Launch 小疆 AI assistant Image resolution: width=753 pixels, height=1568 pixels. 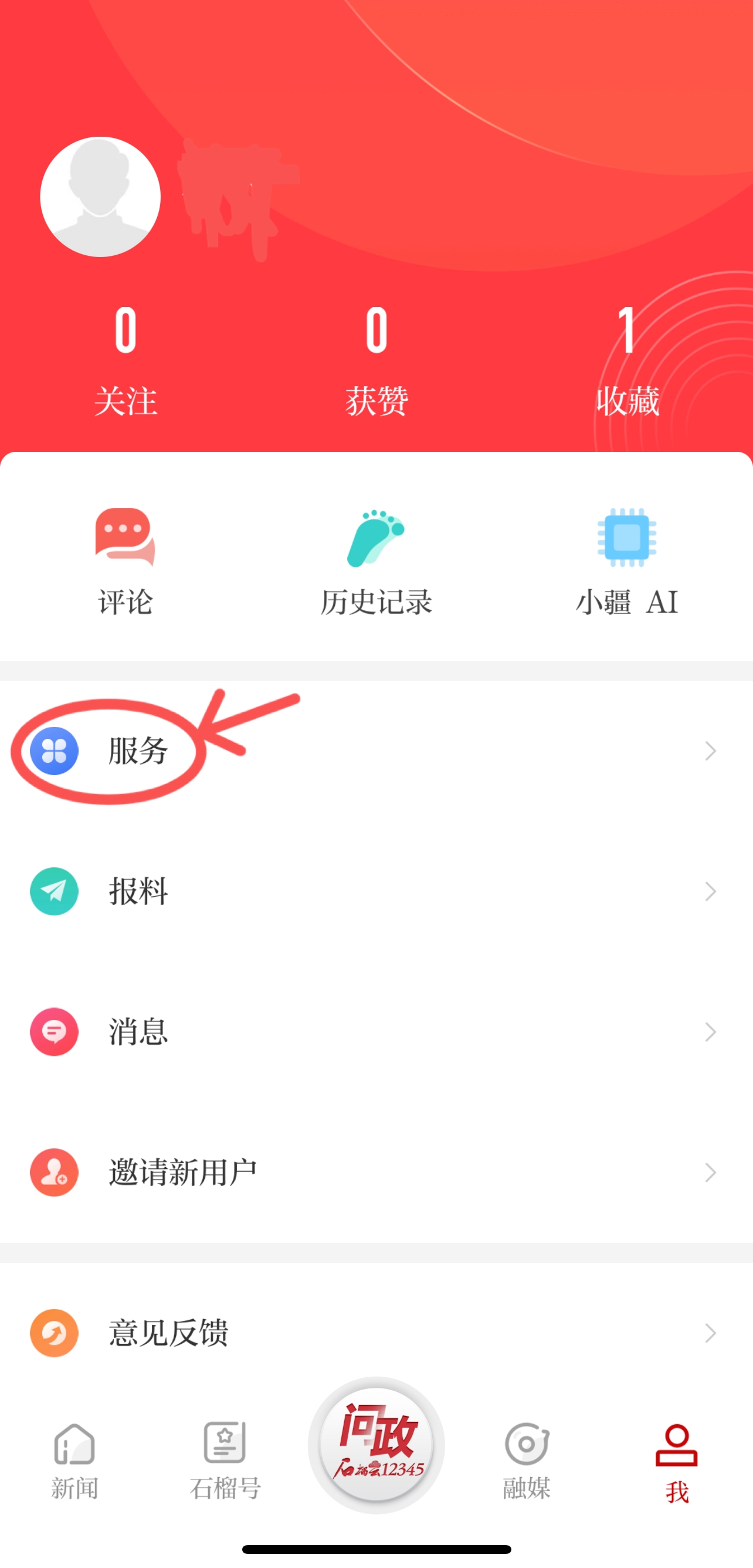point(627,561)
